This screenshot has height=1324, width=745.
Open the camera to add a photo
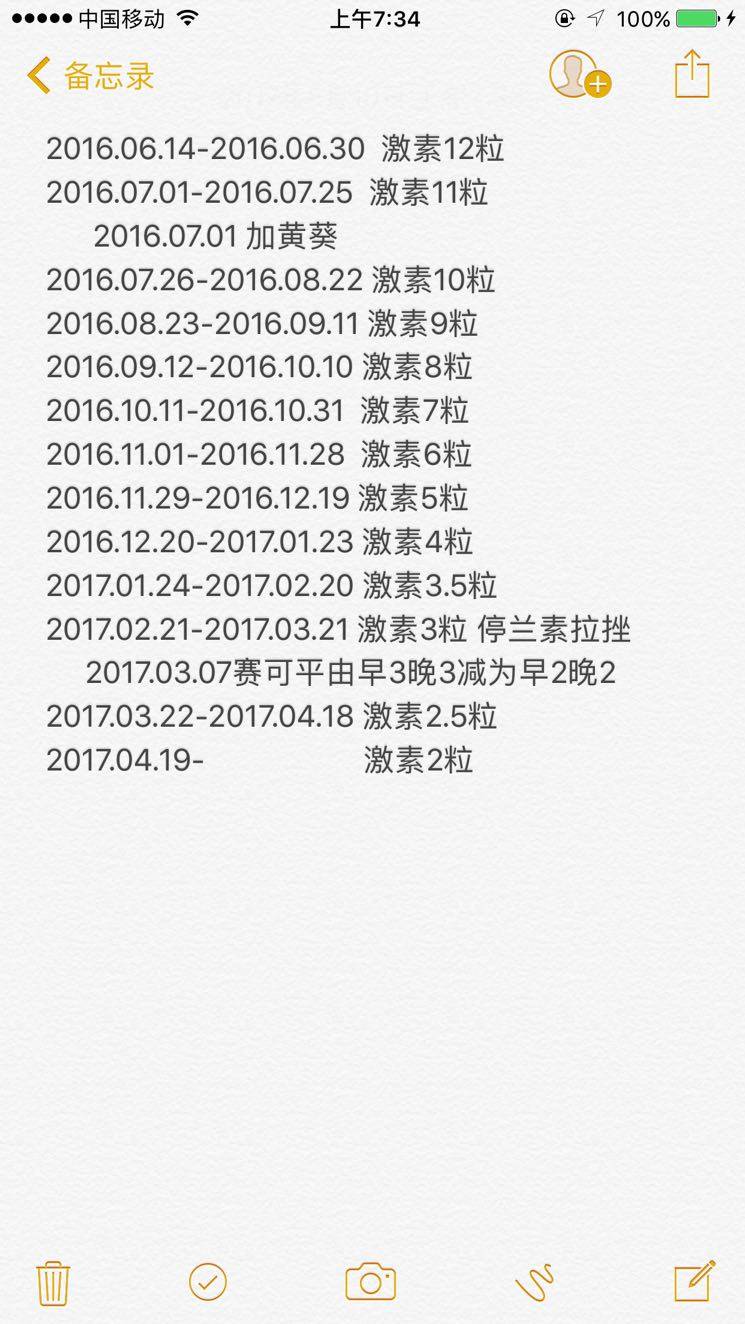(371, 1282)
